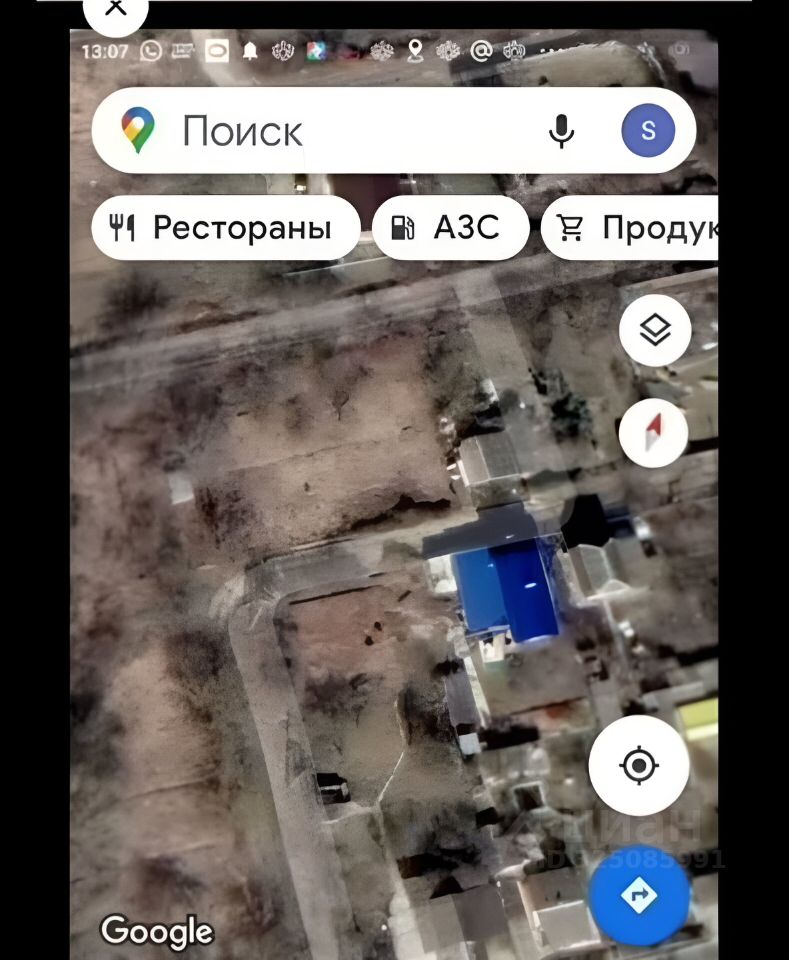
Task: Select the Рестораны chip
Action: click(225, 228)
